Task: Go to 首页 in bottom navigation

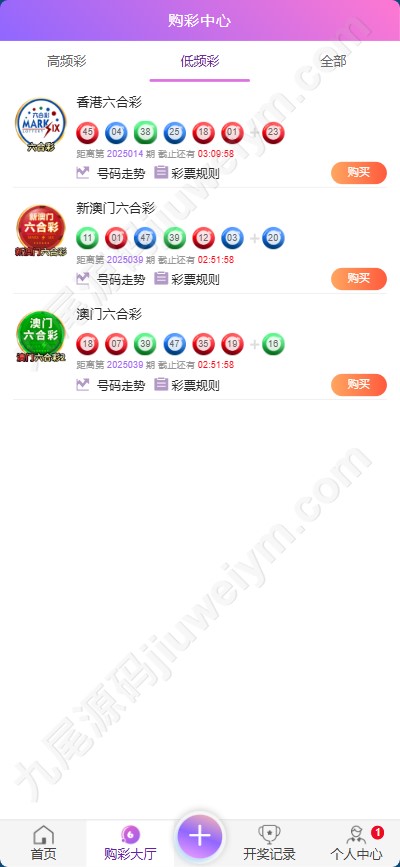Action: pyautogui.click(x=43, y=843)
